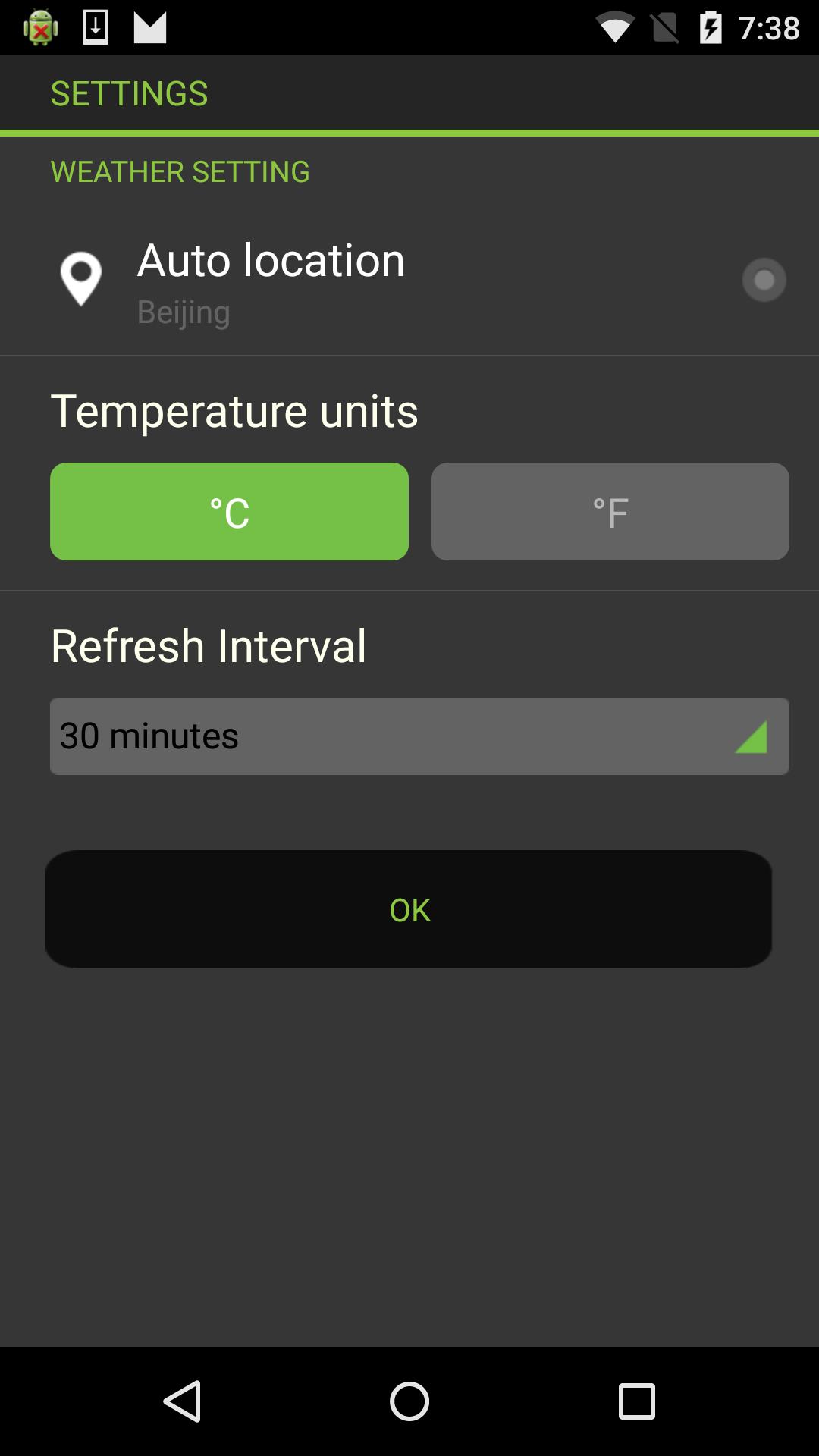Click the clock showing 7:38

[767, 28]
